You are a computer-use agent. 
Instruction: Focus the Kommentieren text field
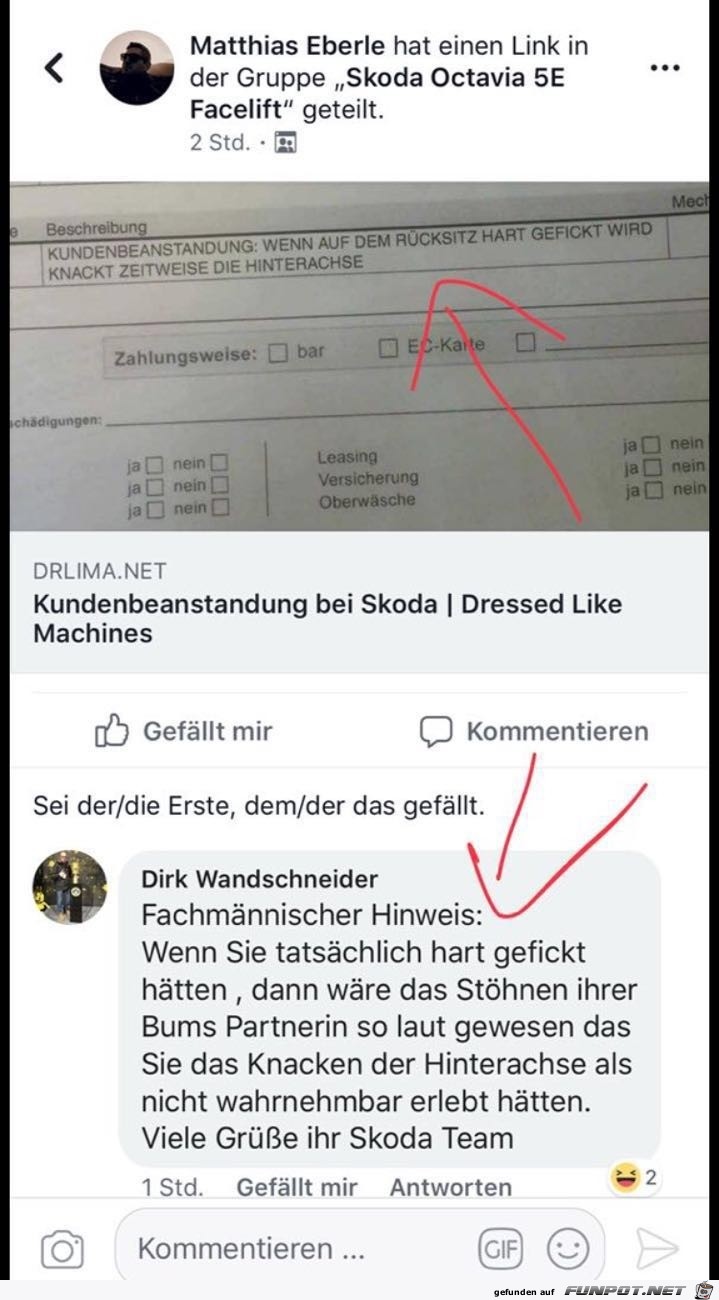[x=300, y=1249]
